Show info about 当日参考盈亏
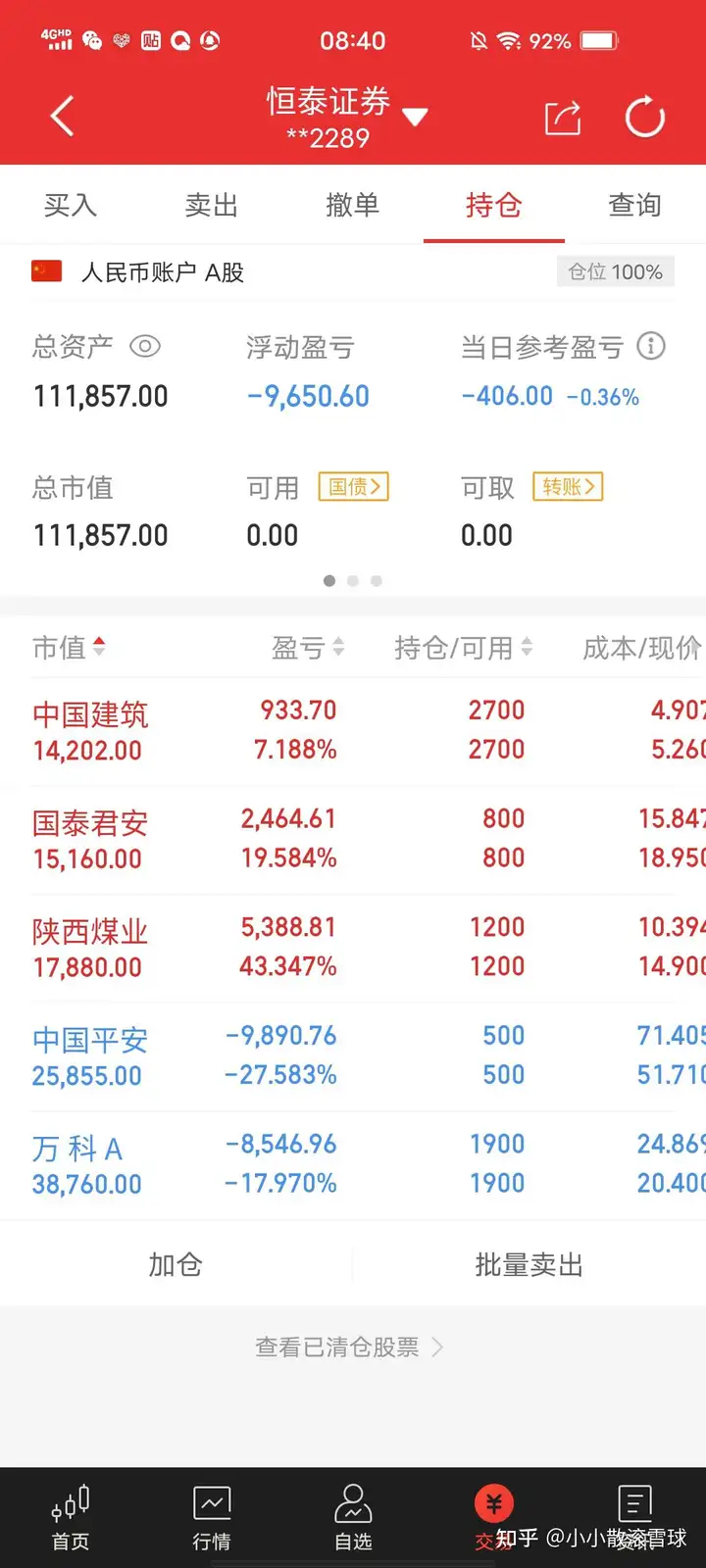706x1568 pixels. tap(651, 346)
